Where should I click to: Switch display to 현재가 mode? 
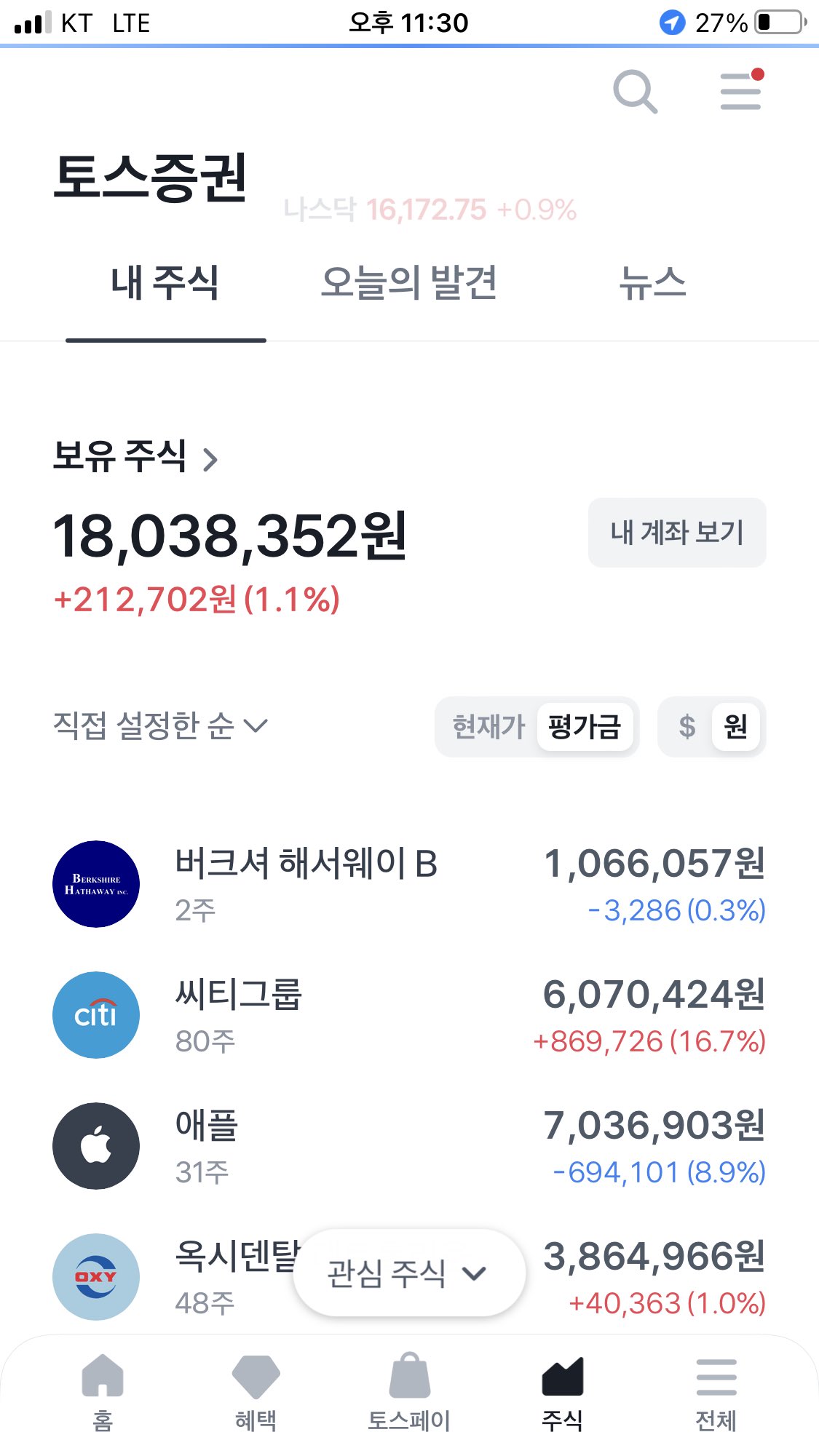[x=489, y=727]
